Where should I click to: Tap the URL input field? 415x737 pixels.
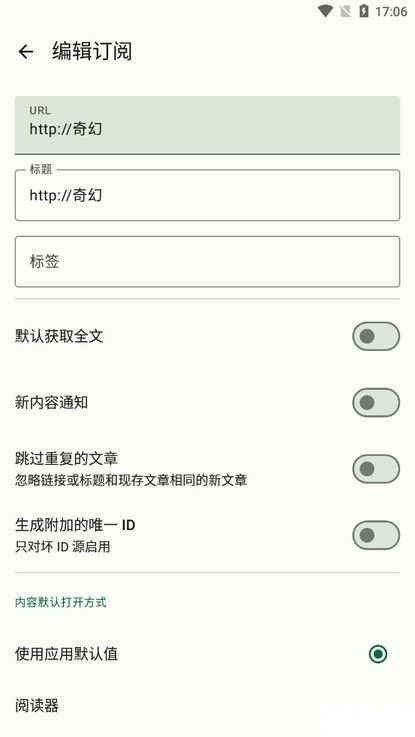pos(207,125)
